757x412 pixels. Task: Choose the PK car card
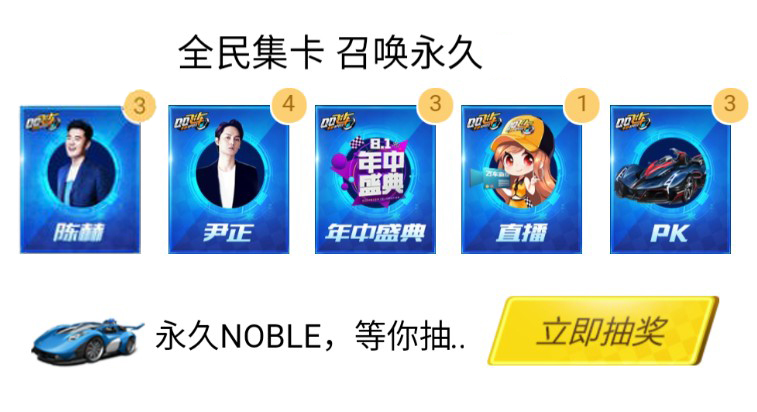669,180
